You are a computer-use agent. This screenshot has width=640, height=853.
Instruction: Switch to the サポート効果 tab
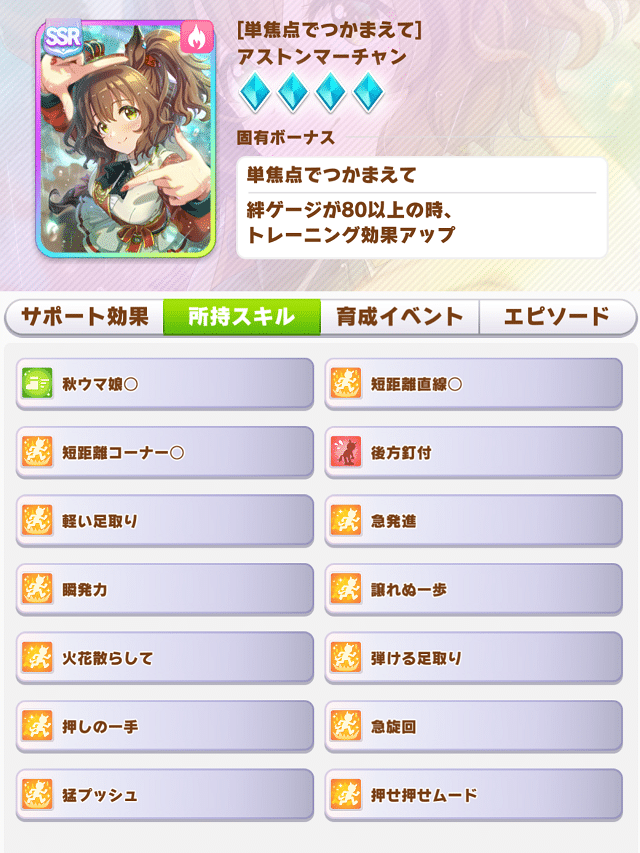click(84, 317)
